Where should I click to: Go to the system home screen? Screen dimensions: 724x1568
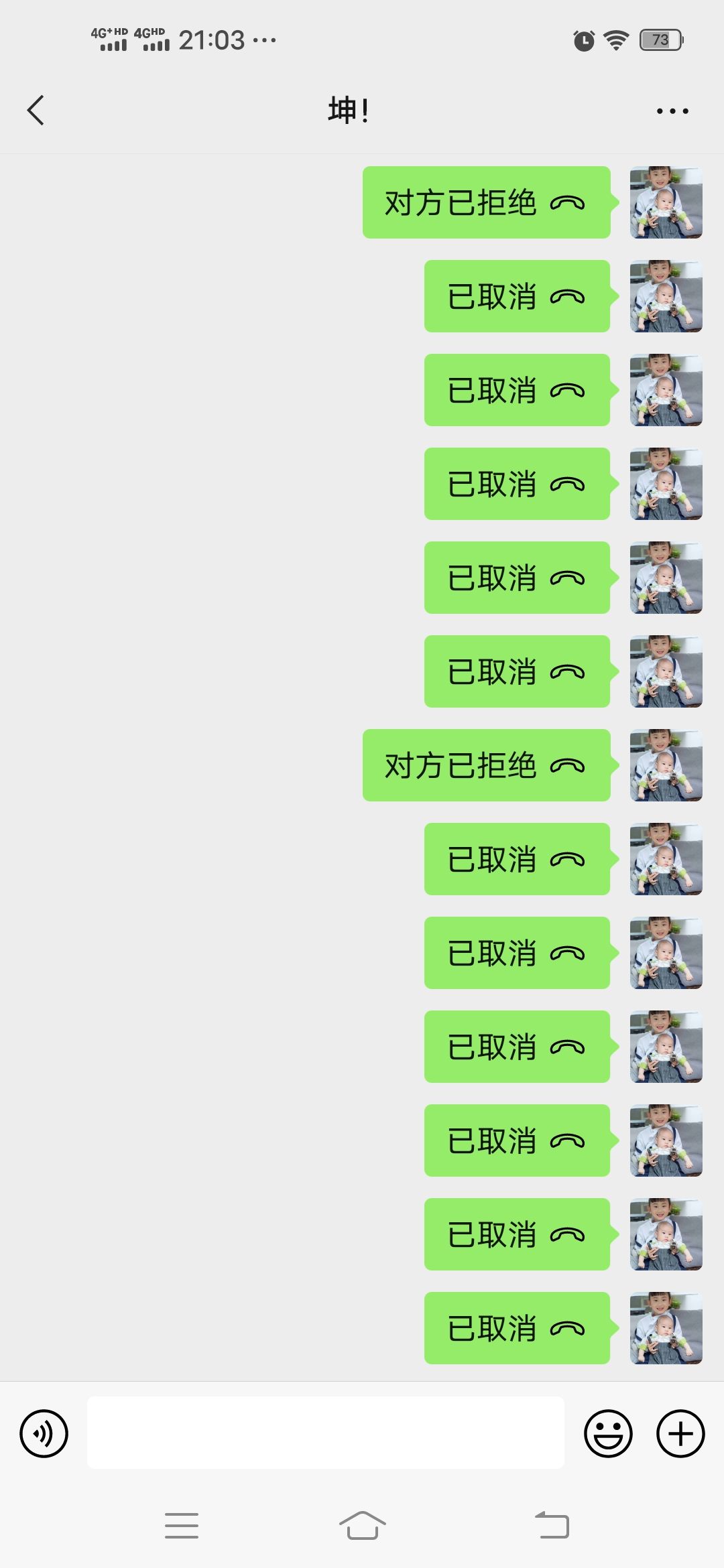pyautogui.click(x=362, y=1526)
